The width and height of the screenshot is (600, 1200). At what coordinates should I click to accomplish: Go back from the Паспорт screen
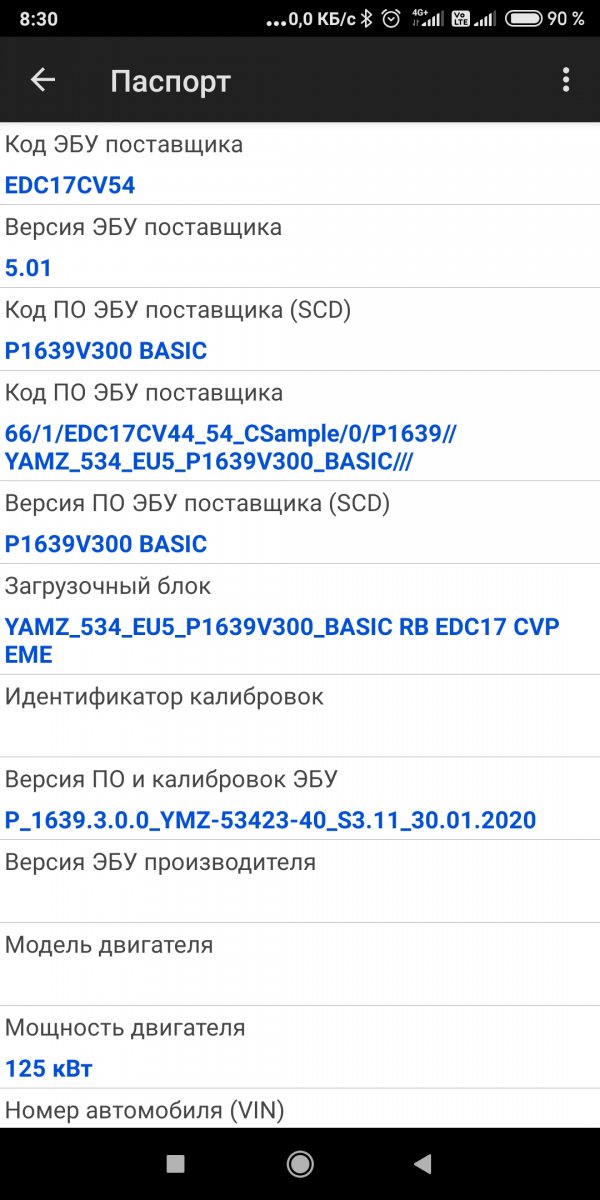pos(43,81)
